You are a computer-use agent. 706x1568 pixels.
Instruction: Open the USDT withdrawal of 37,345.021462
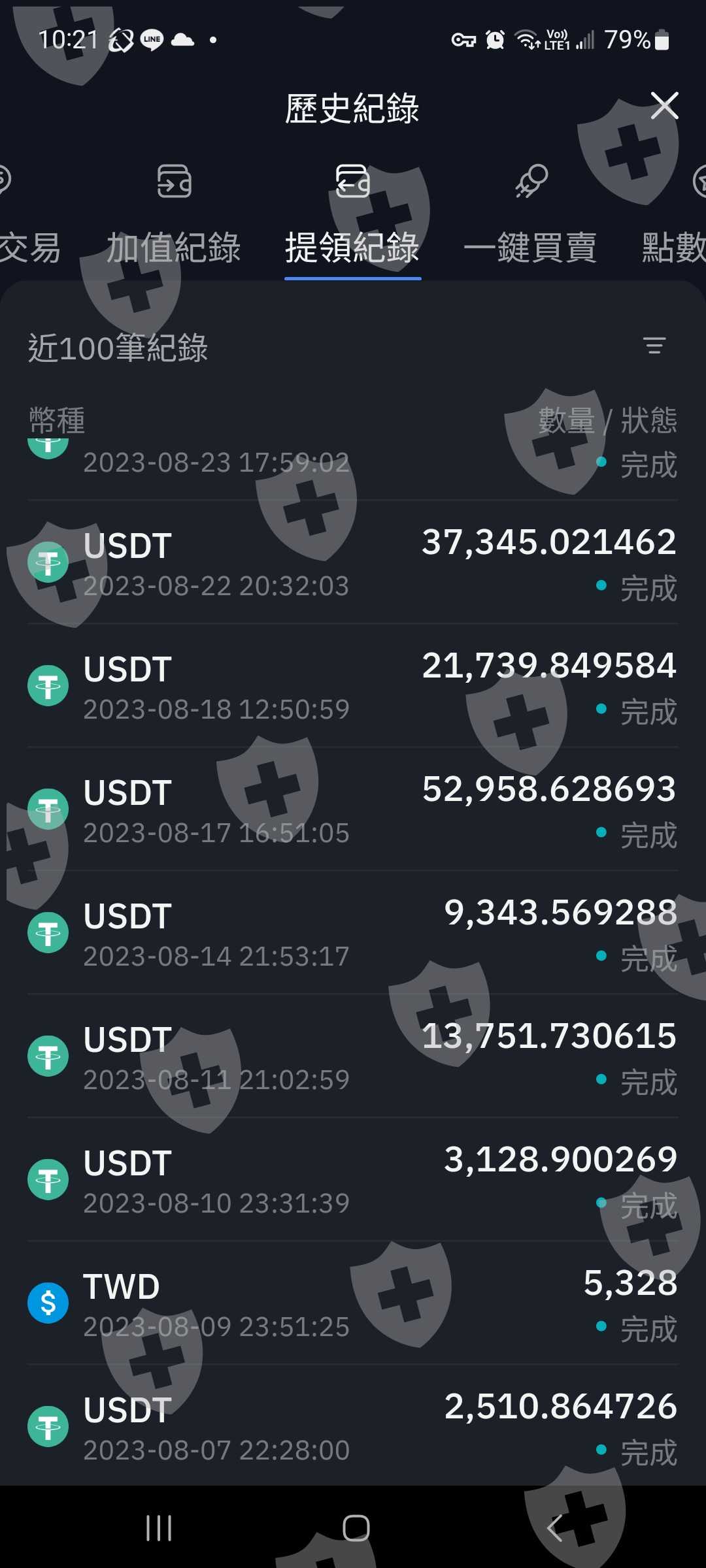point(352,563)
